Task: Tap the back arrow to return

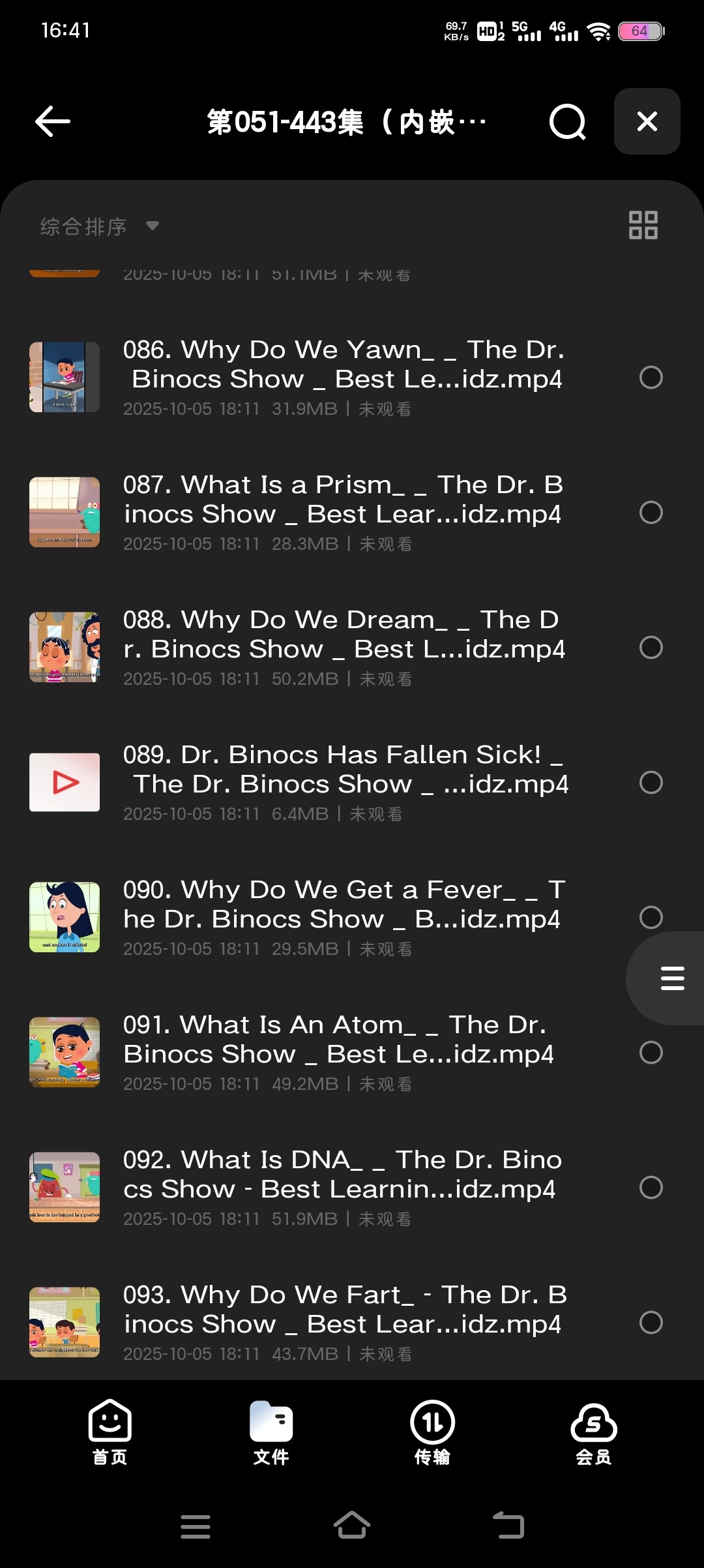Action: (x=51, y=121)
